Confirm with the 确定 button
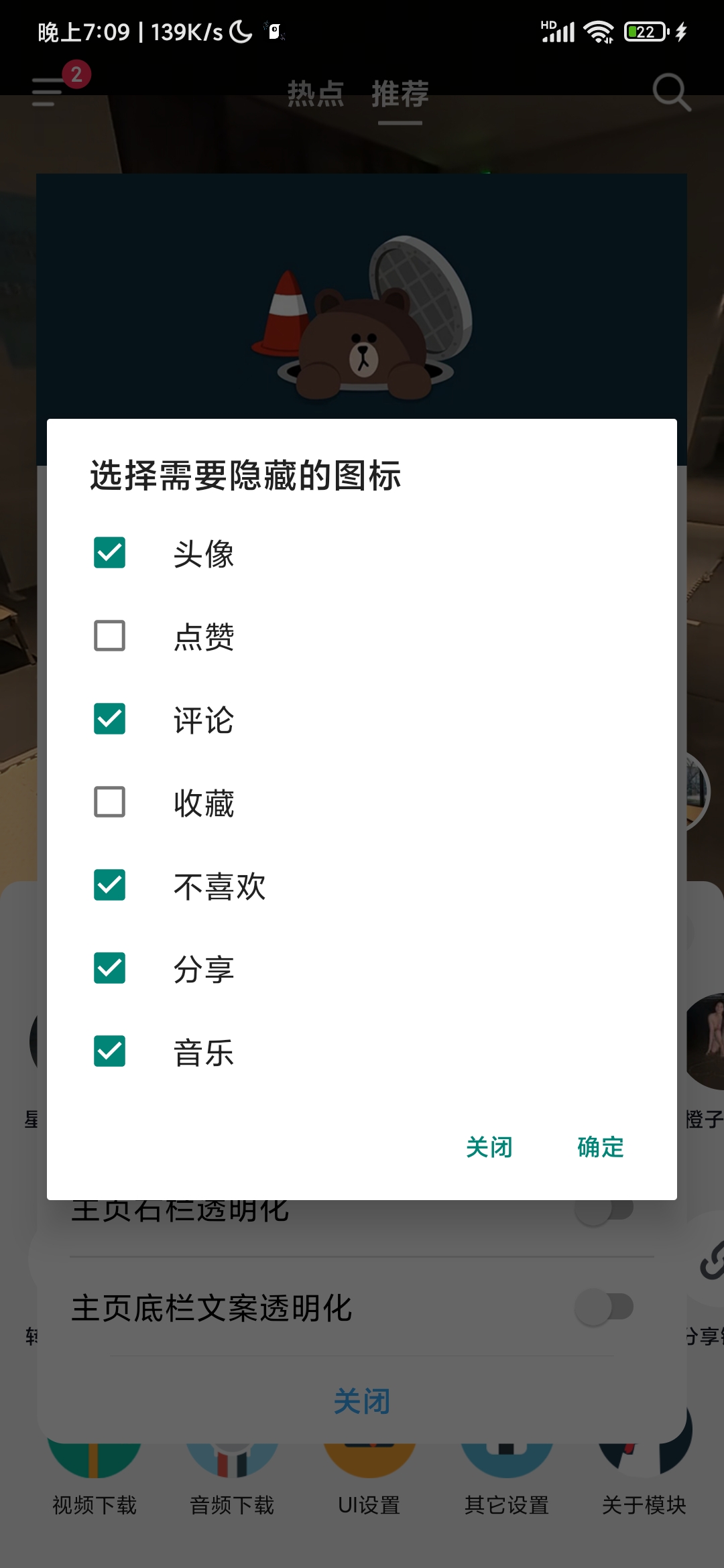 (x=599, y=1147)
